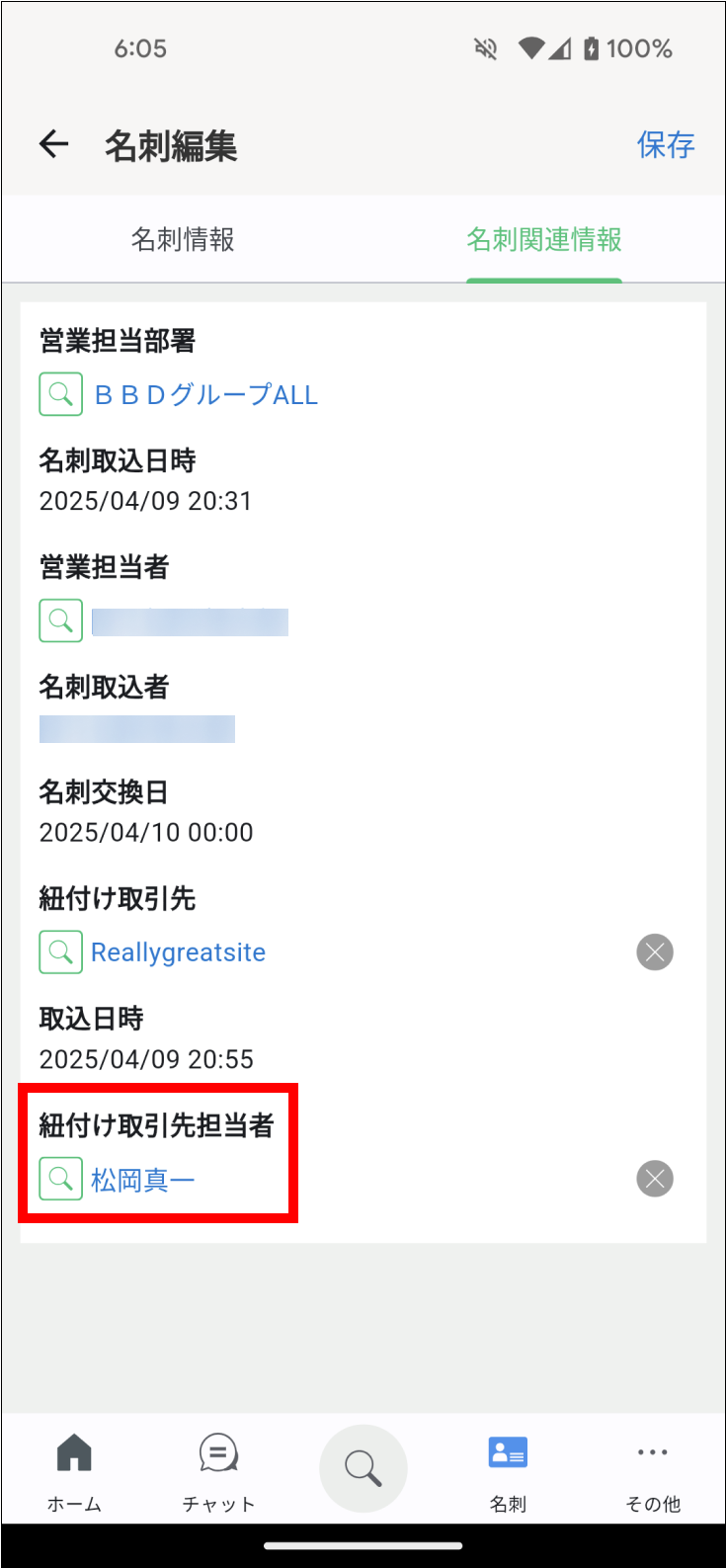
Task: Open the 松岡真一 contact link
Action: 143,1180
